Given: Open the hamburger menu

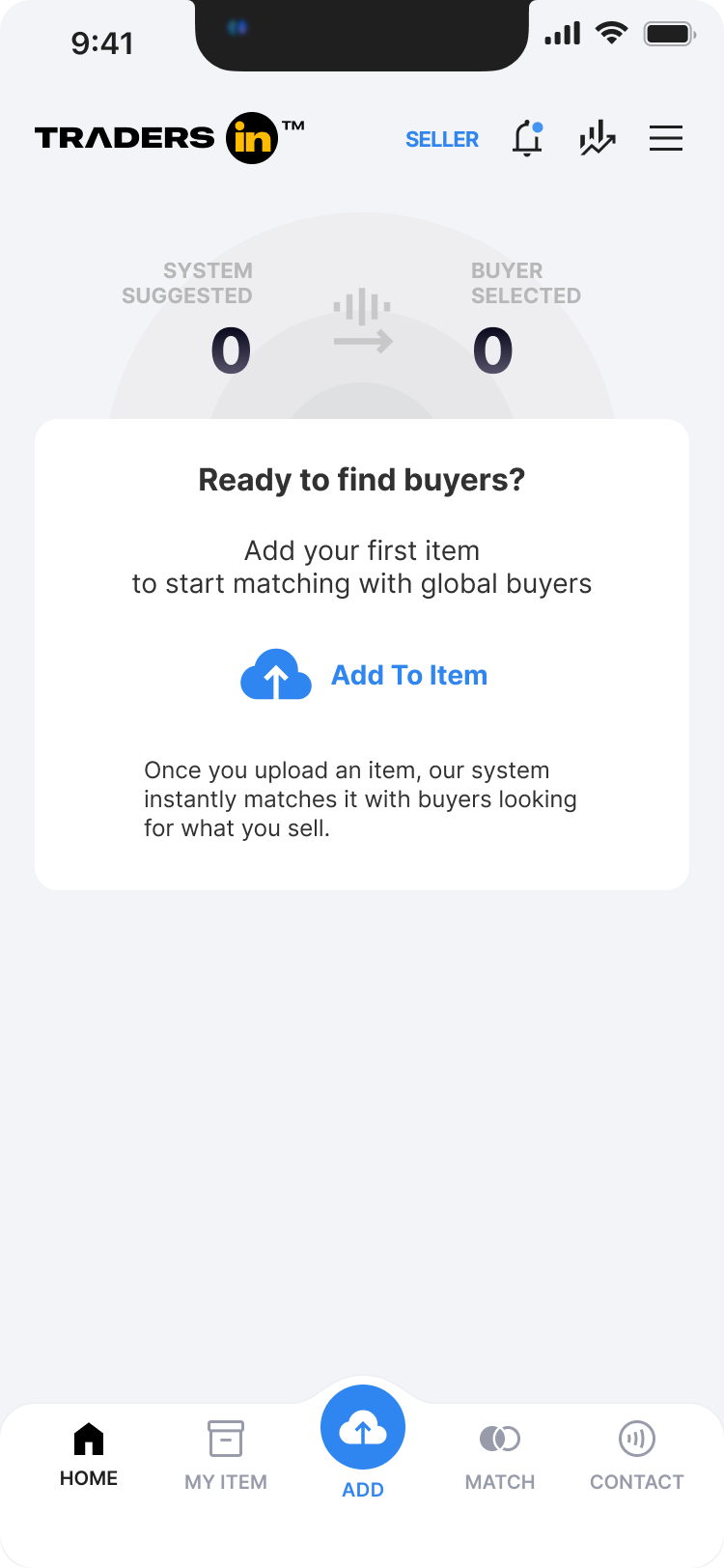Looking at the screenshot, I should (666, 139).
